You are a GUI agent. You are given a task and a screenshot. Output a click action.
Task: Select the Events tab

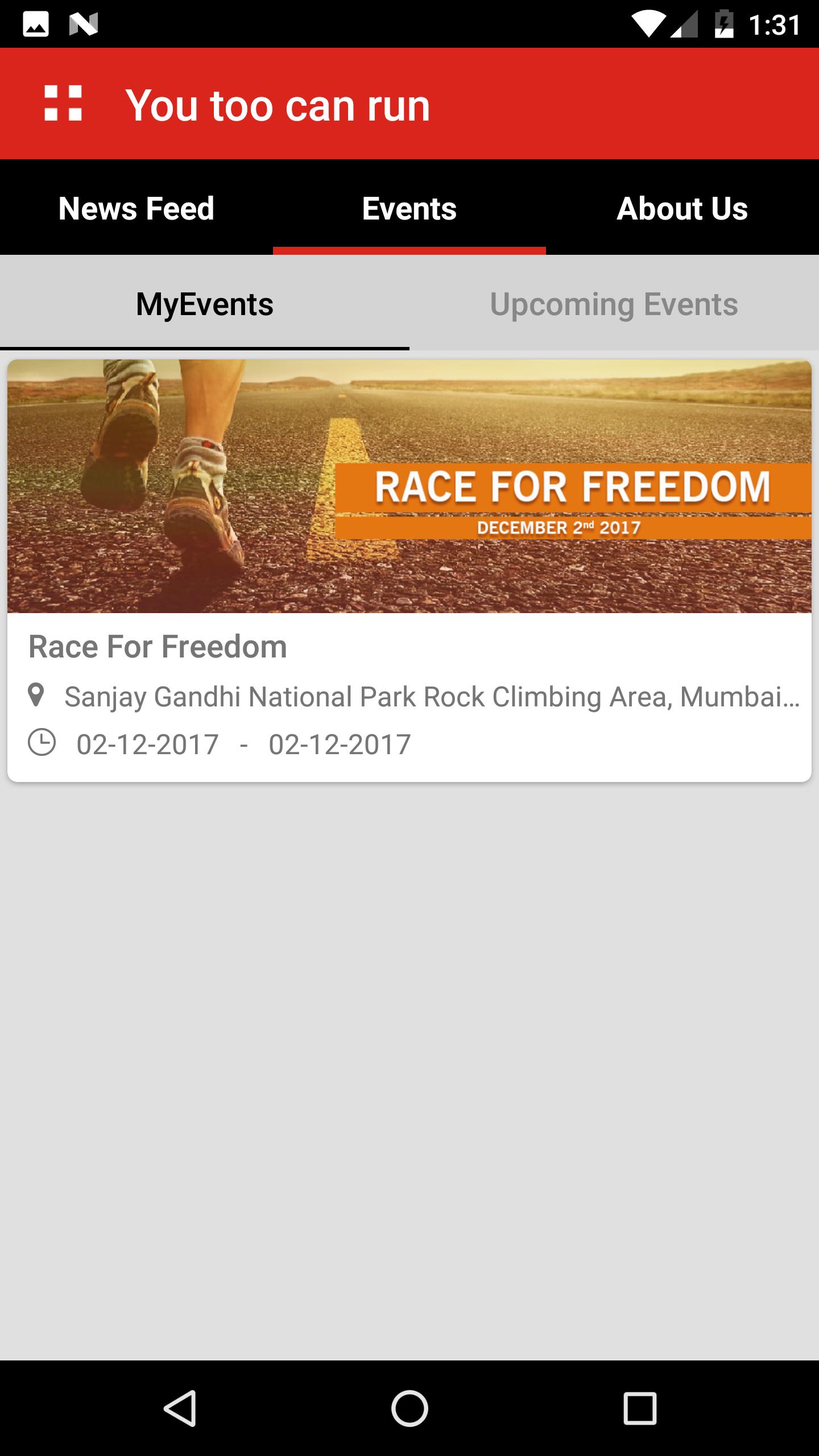point(409,208)
